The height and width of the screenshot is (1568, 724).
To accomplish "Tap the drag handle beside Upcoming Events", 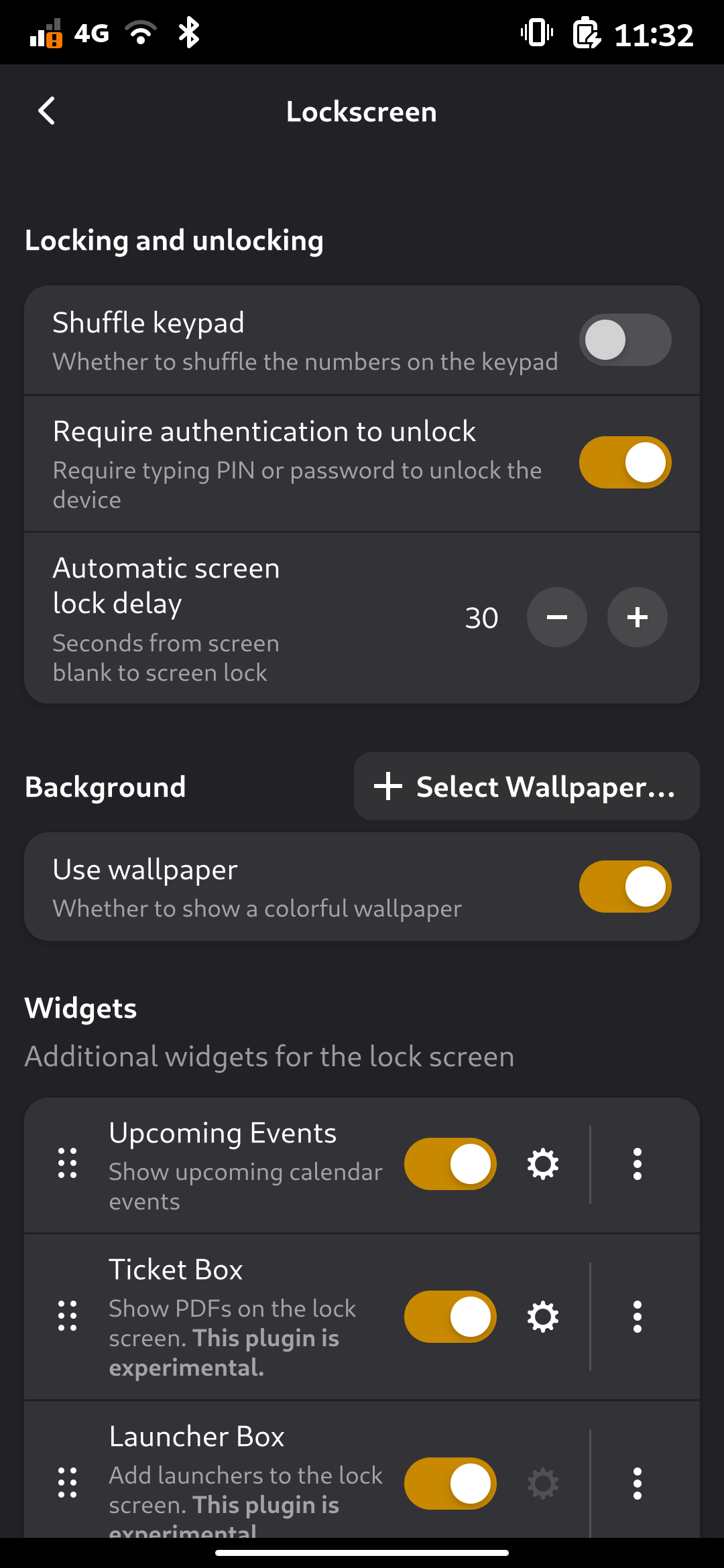I will coord(67,1163).
